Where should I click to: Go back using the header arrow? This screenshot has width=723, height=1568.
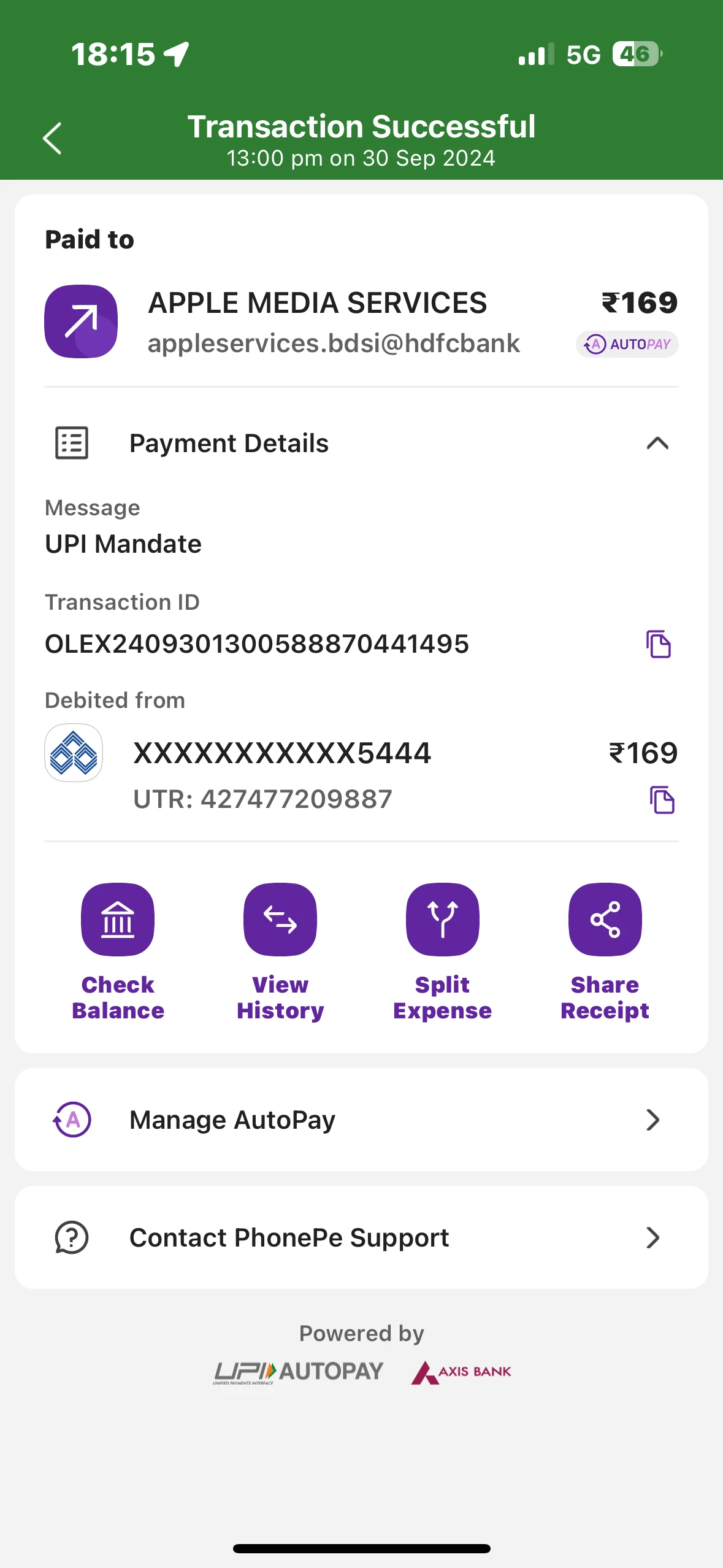52,138
